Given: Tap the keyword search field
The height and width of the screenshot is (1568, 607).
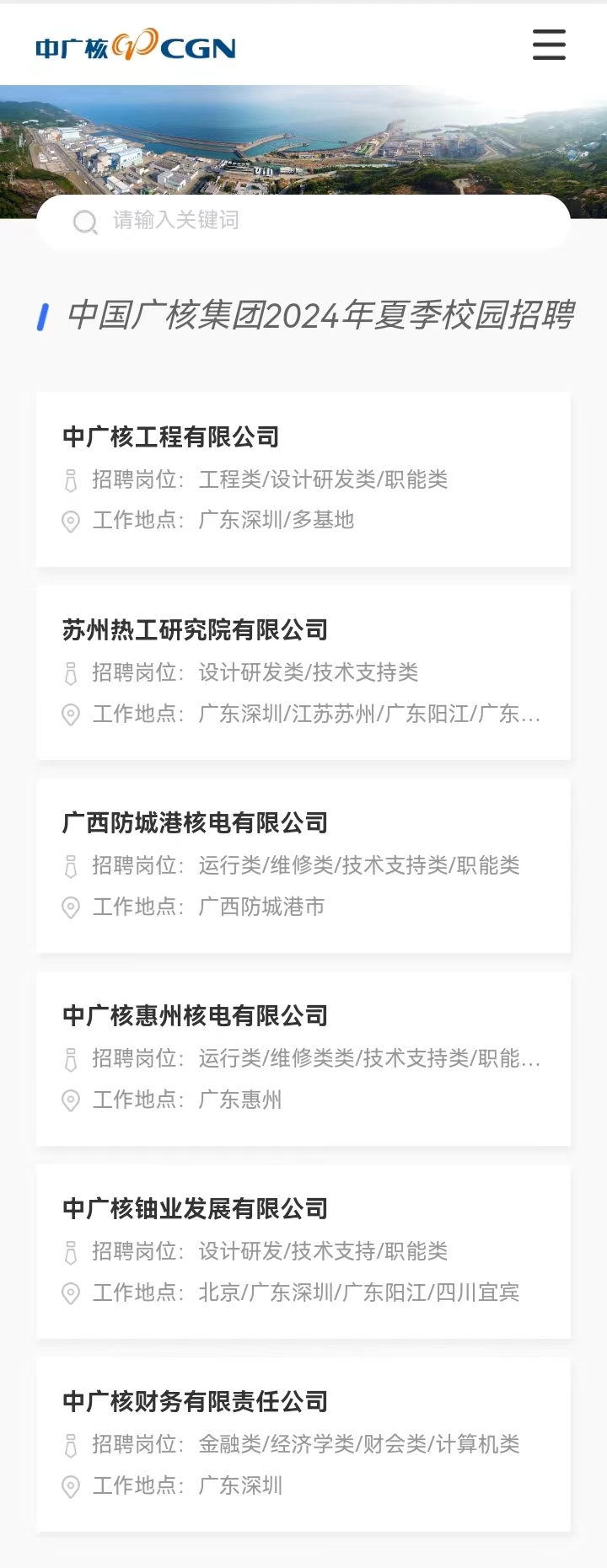Looking at the screenshot, I should click(x=303, y=221).
